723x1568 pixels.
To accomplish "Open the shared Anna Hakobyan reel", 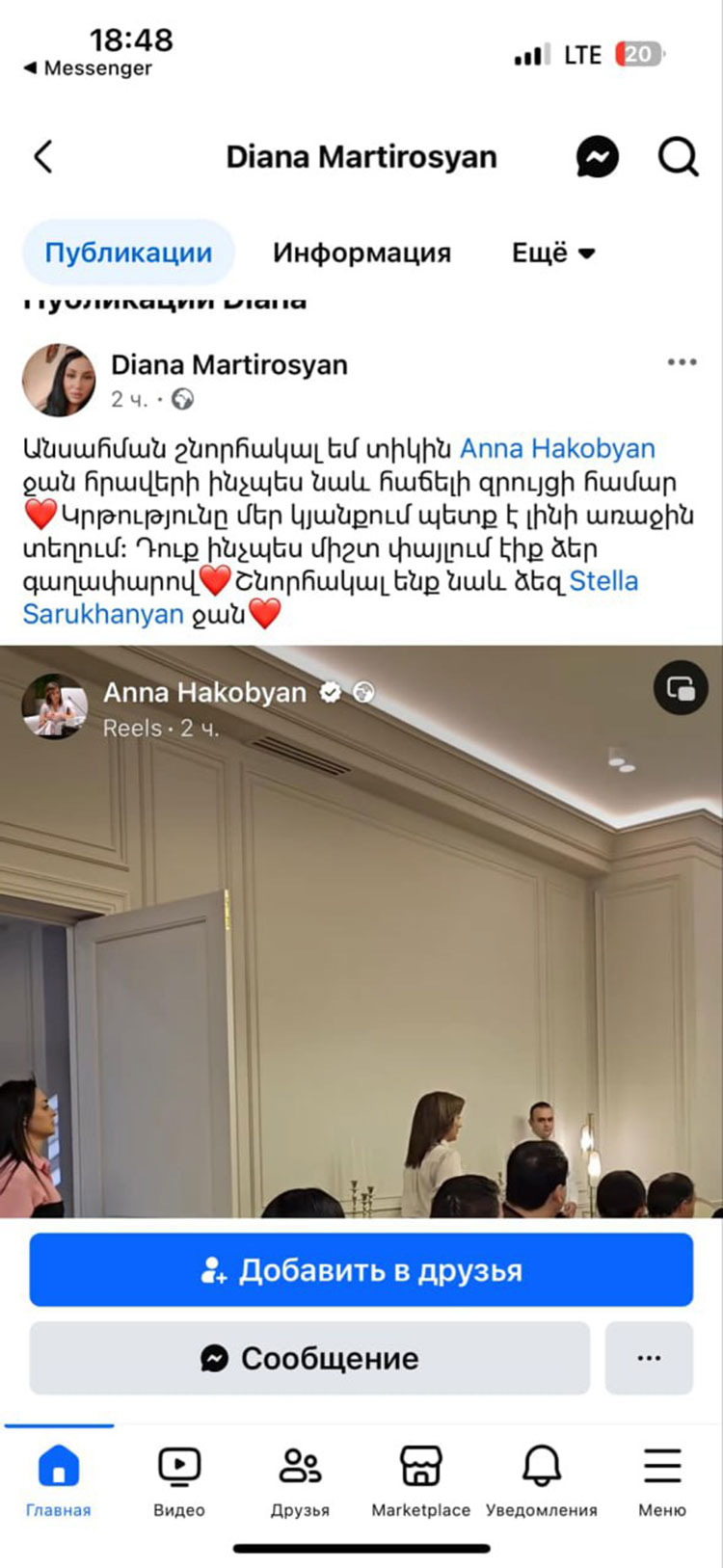I will [361, 931].
